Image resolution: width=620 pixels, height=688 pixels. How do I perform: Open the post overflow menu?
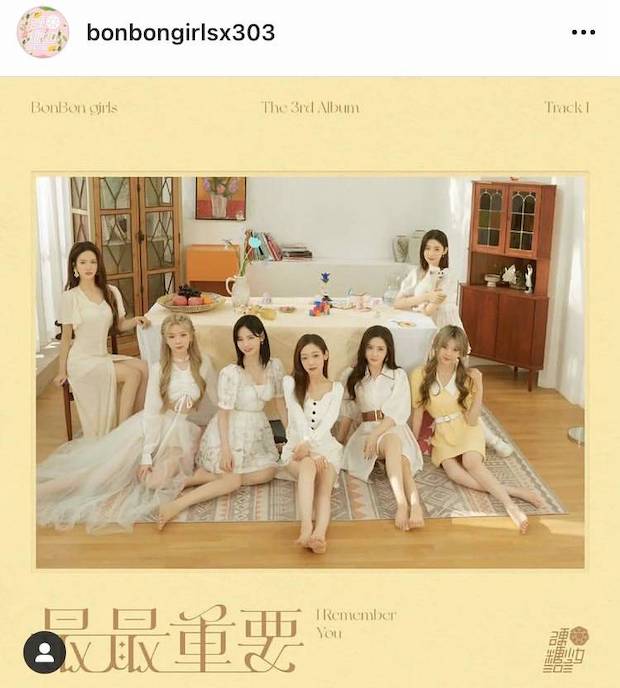(583, 33)
